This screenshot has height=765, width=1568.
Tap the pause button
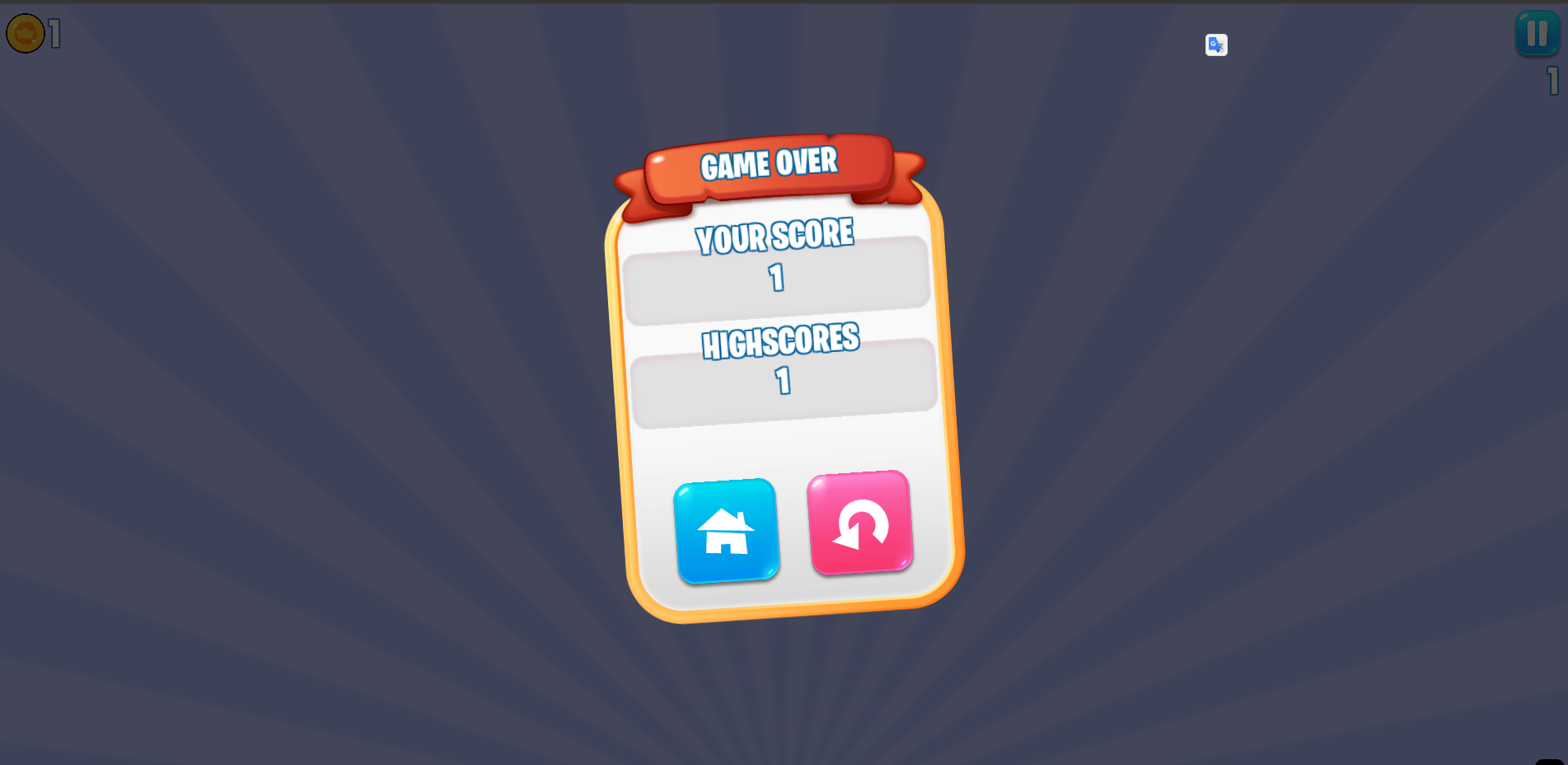(1537, 34)
